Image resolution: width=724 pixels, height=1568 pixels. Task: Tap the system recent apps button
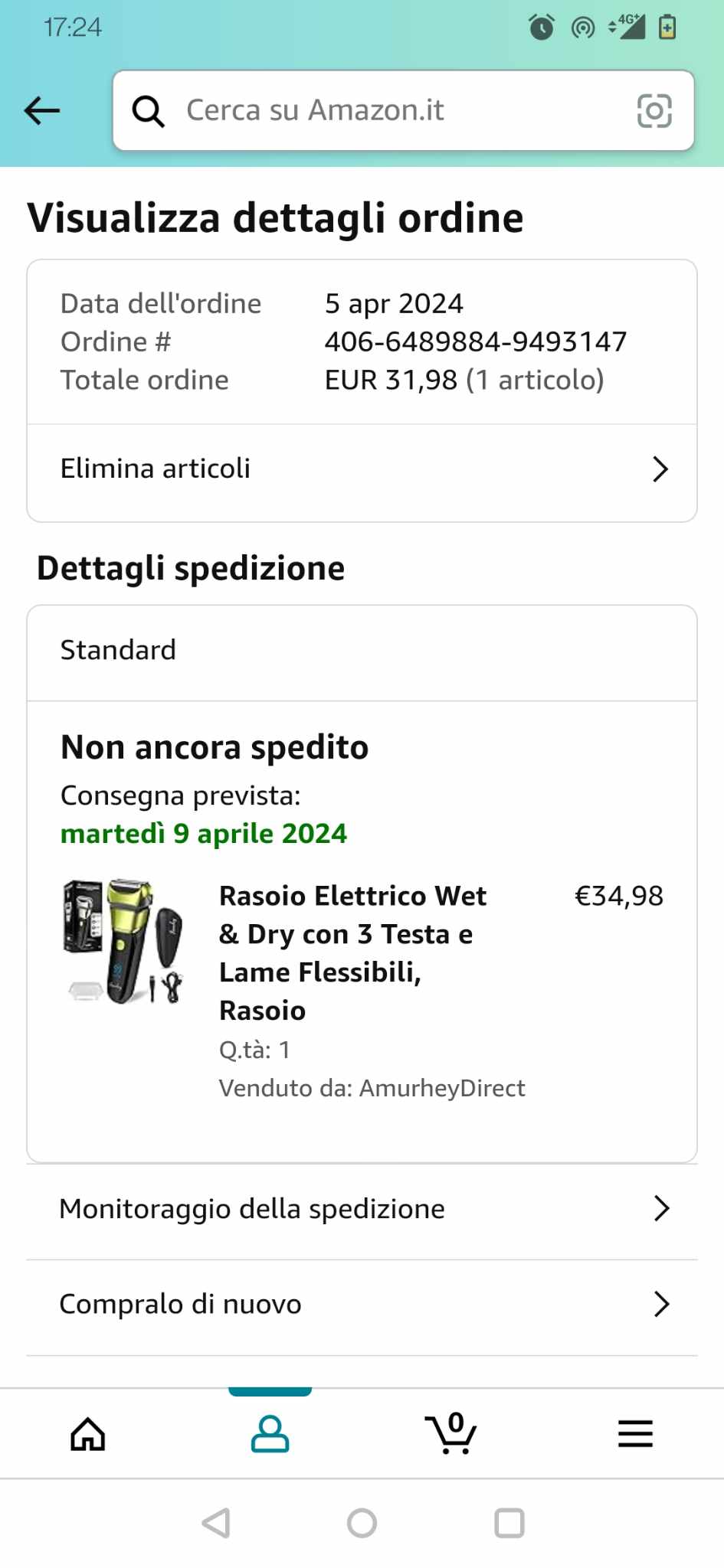509,1524
